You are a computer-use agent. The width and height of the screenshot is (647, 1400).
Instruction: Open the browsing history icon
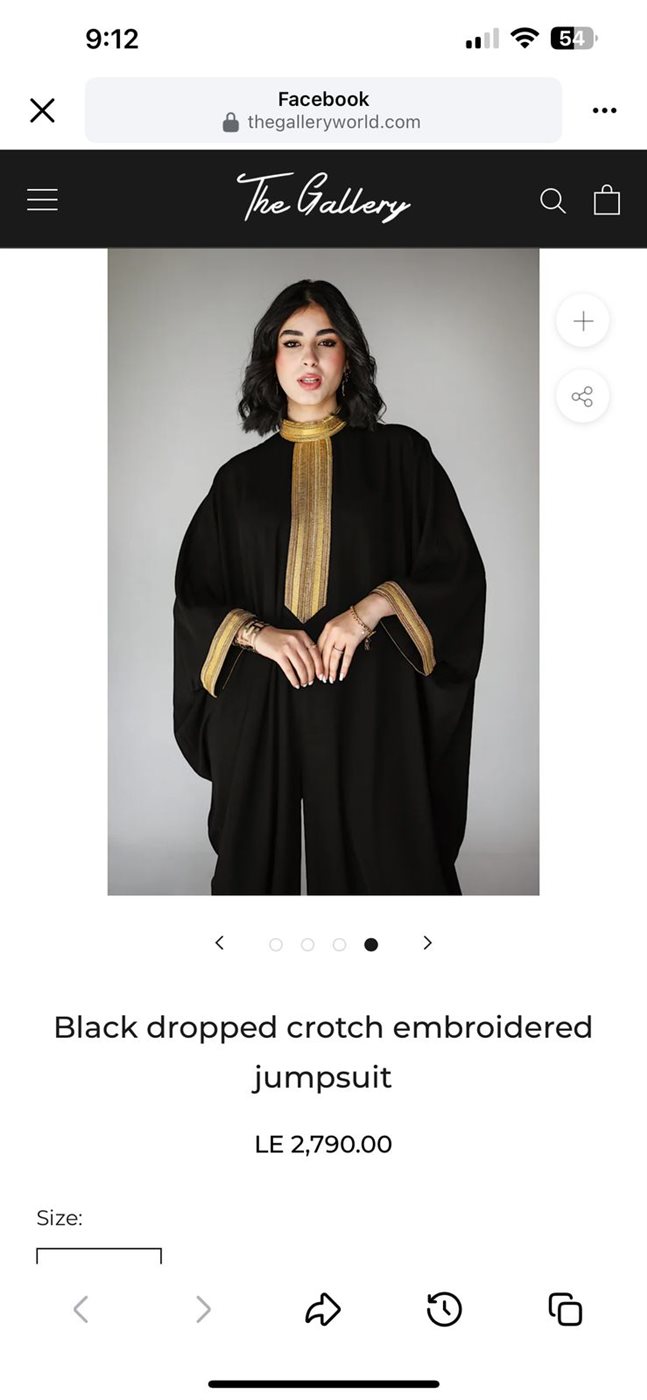click(444, 1309)
